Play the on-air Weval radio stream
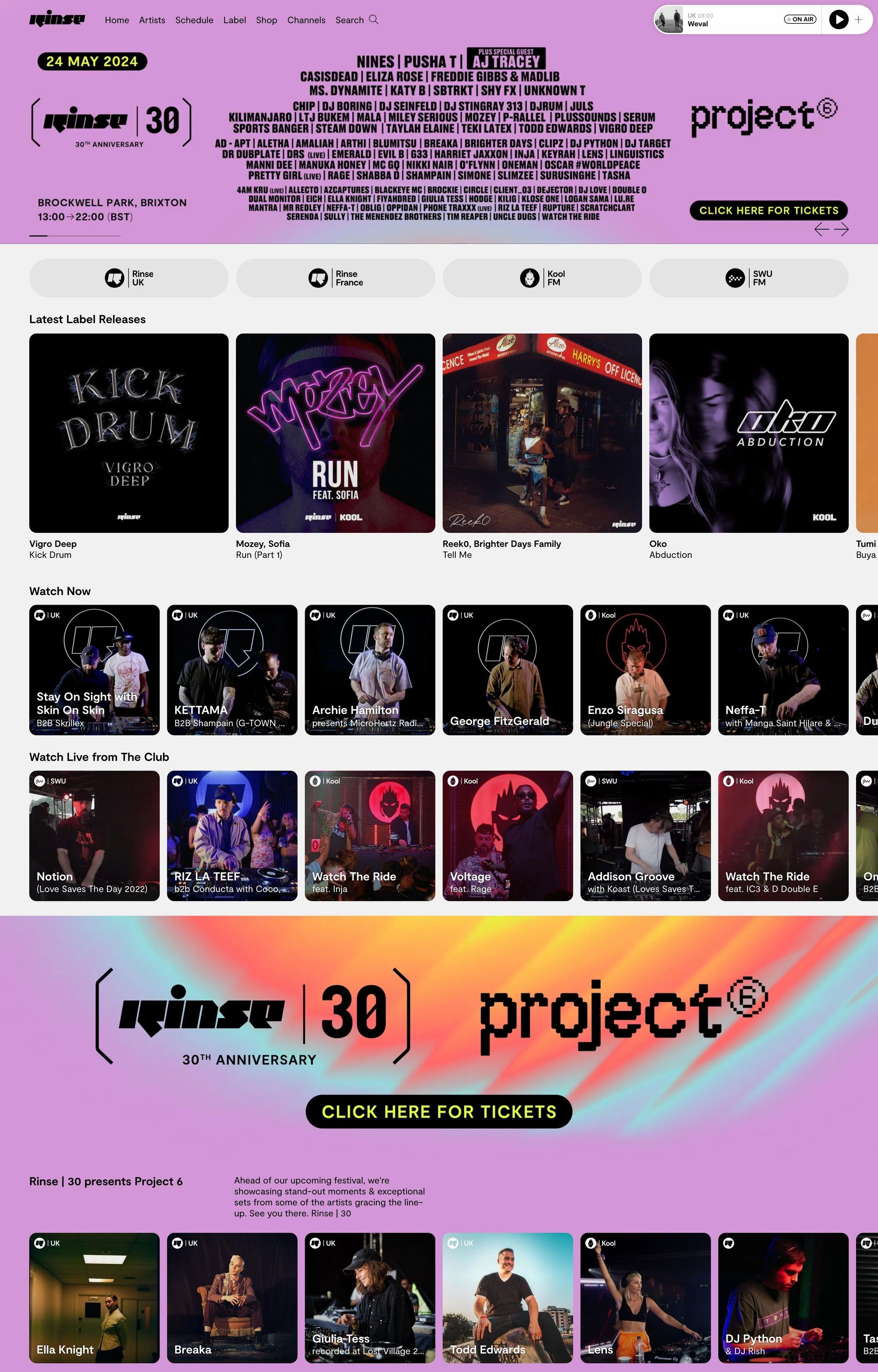This screenshot has width=878, height=1372. tap(837, 19)
